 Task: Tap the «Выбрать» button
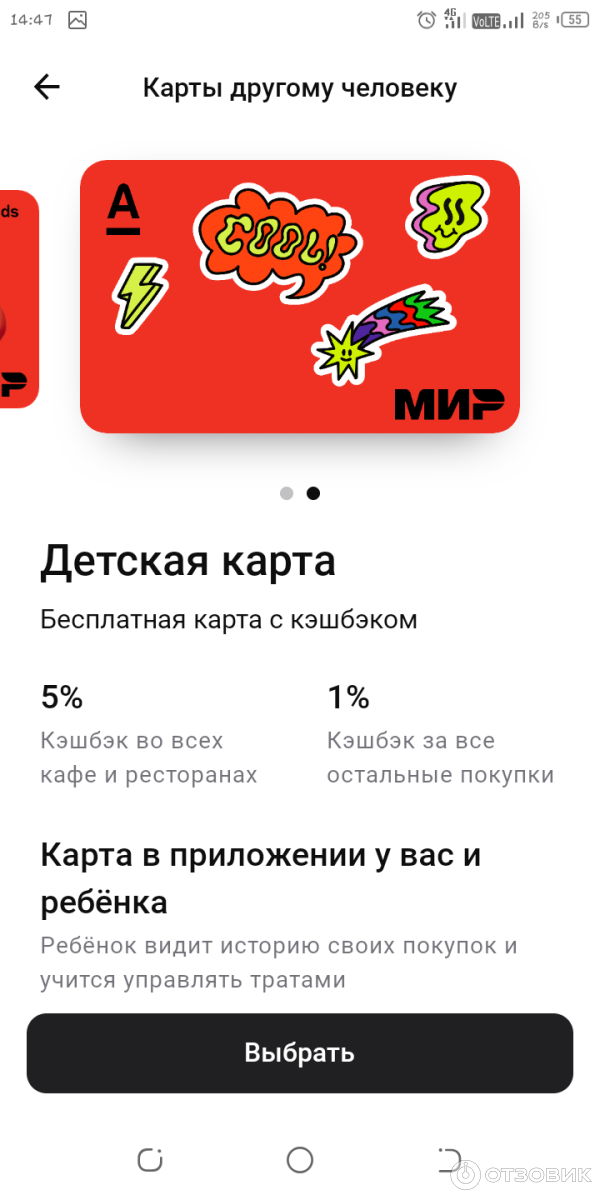[300, 1053]
